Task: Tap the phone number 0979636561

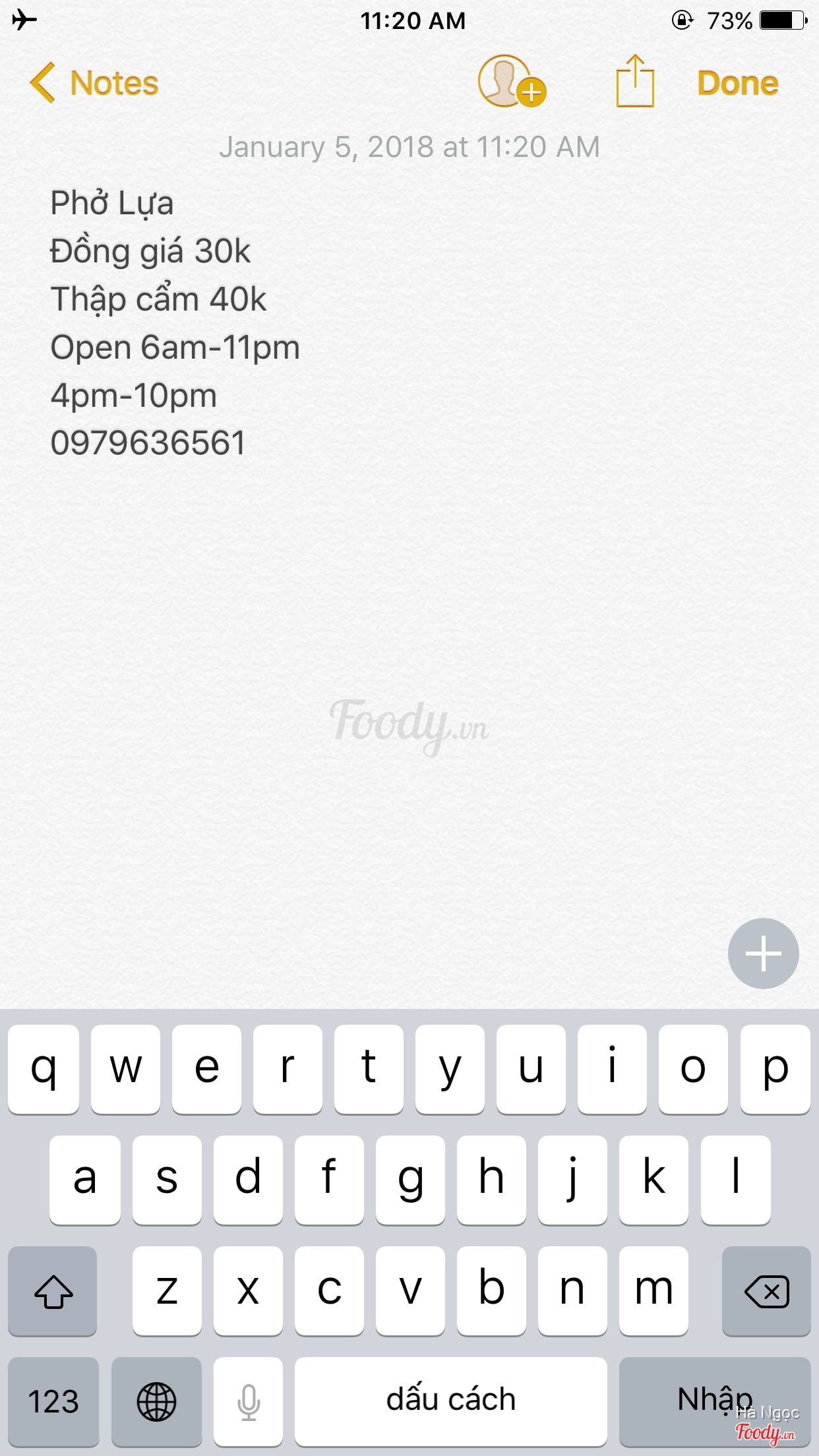Action: click(x=148, y=443)
